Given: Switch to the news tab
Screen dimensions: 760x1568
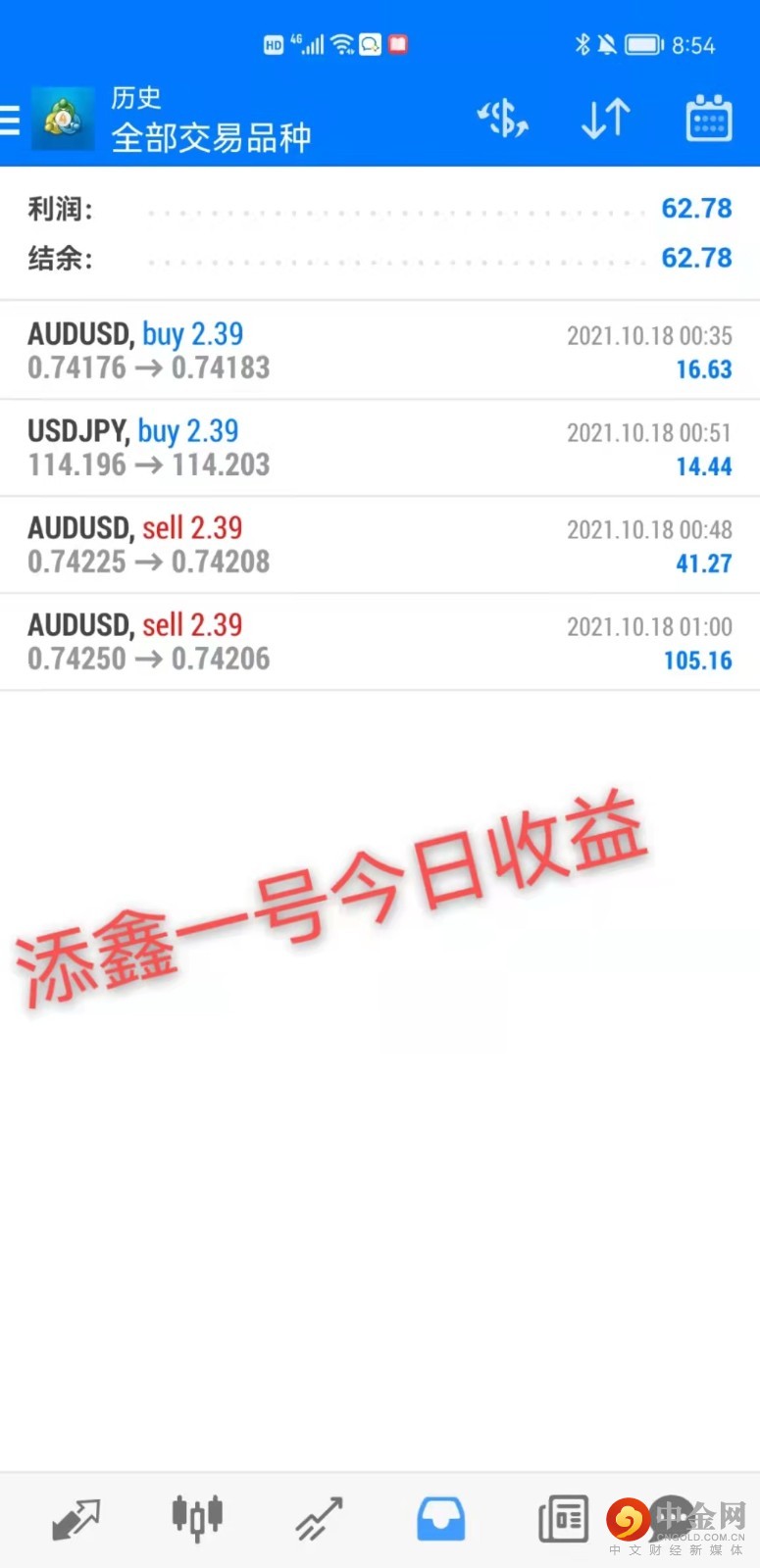Looking at the screenshot, I should tap(563, 1520).
